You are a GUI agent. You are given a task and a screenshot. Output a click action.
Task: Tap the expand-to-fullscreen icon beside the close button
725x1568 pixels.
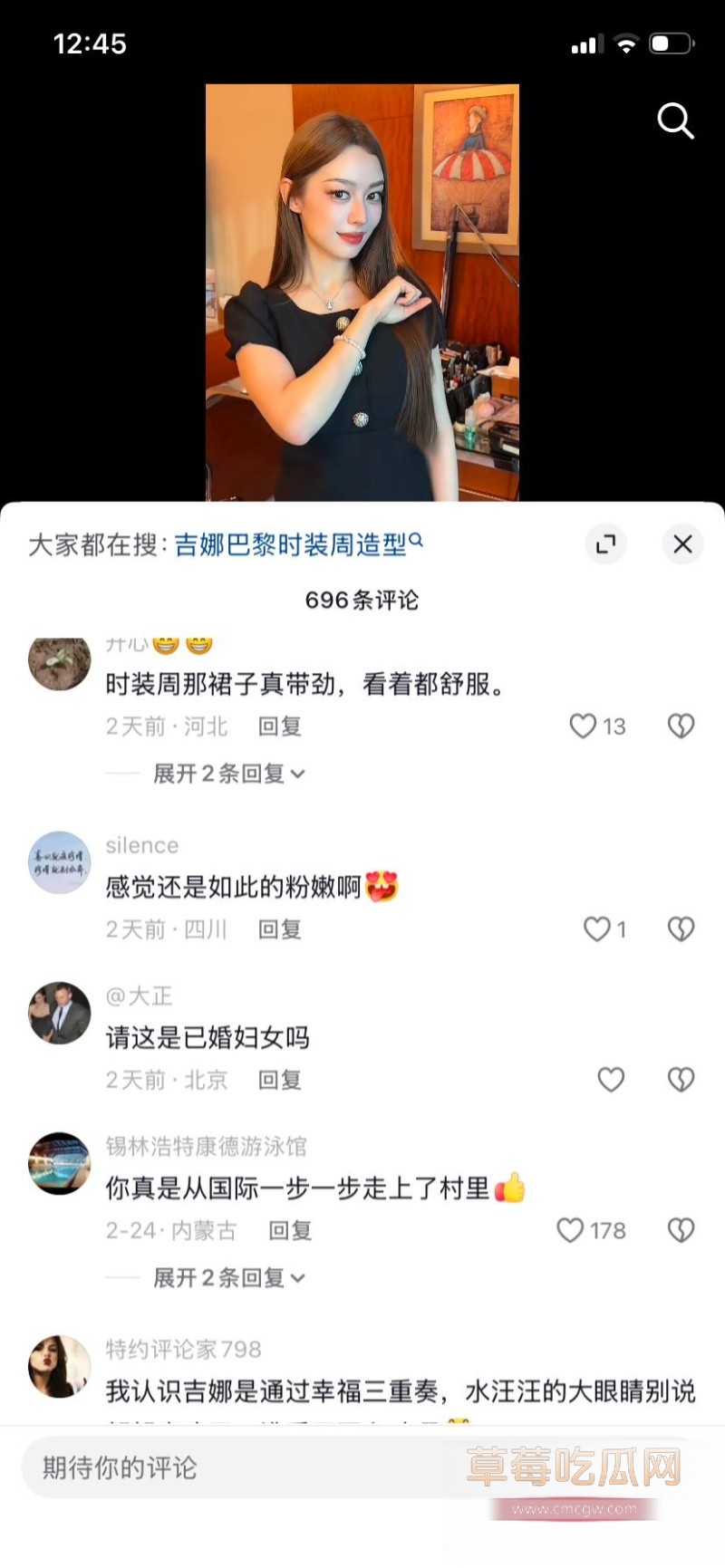(x=605, y=544)
